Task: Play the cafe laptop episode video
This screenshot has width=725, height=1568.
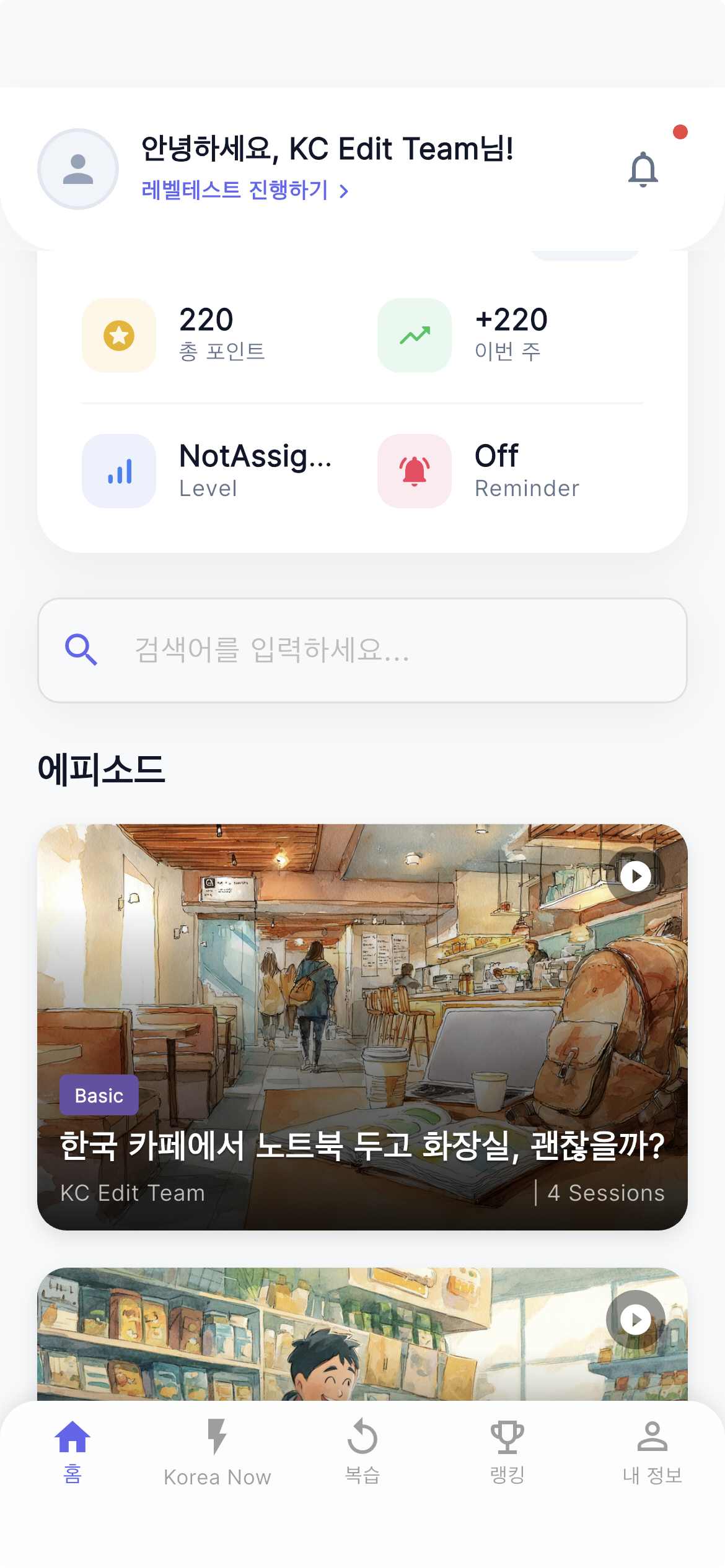Action: pos(635,876)
